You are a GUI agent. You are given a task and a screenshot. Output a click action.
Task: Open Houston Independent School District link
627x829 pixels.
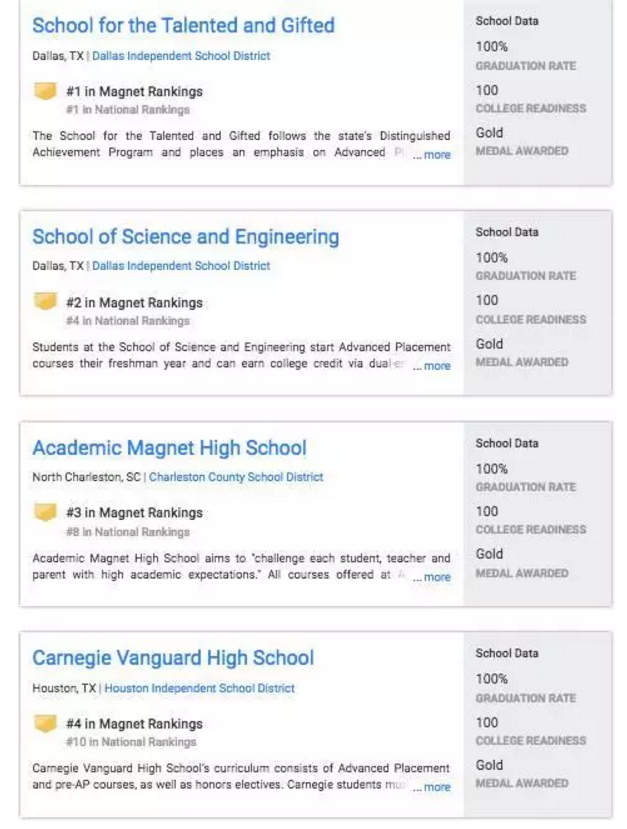pos(199,688)
